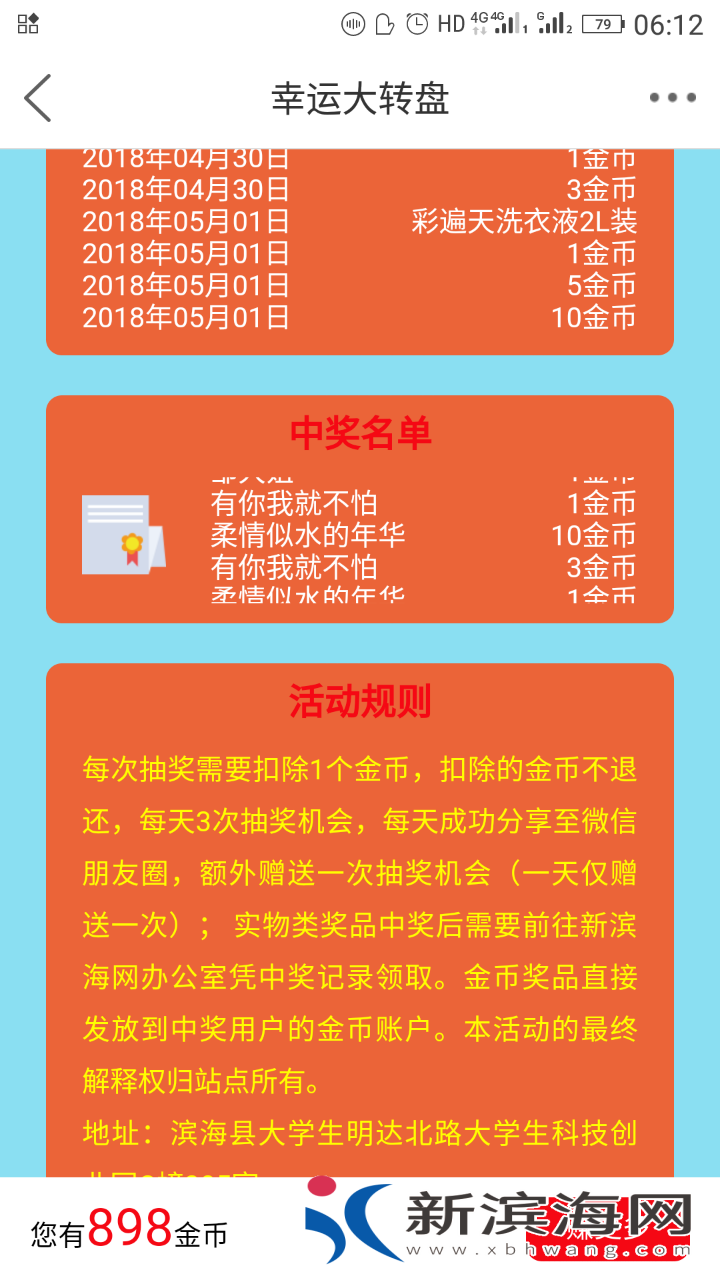The width and height of the screenshot is (720, 1280).
Task: Open the three-dot overflow menu
Action: click(x=672, y=98)
